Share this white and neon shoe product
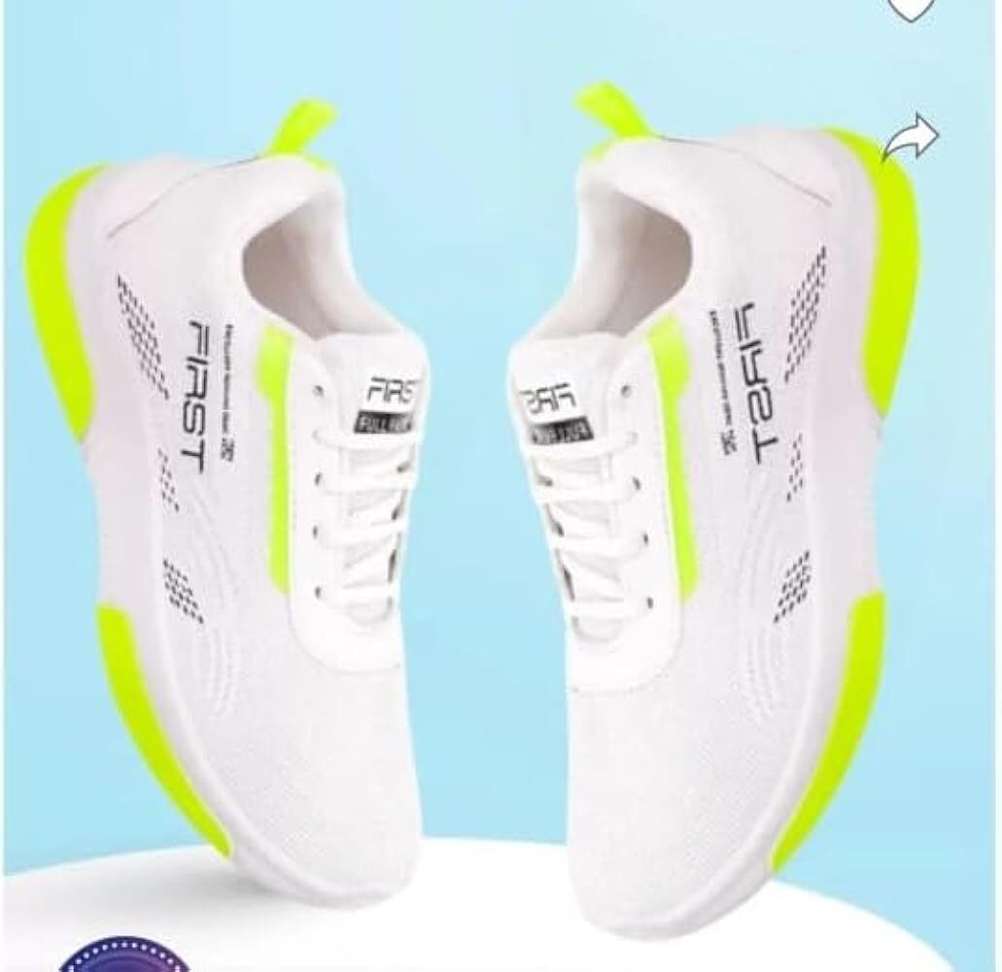 coord(911,138)
